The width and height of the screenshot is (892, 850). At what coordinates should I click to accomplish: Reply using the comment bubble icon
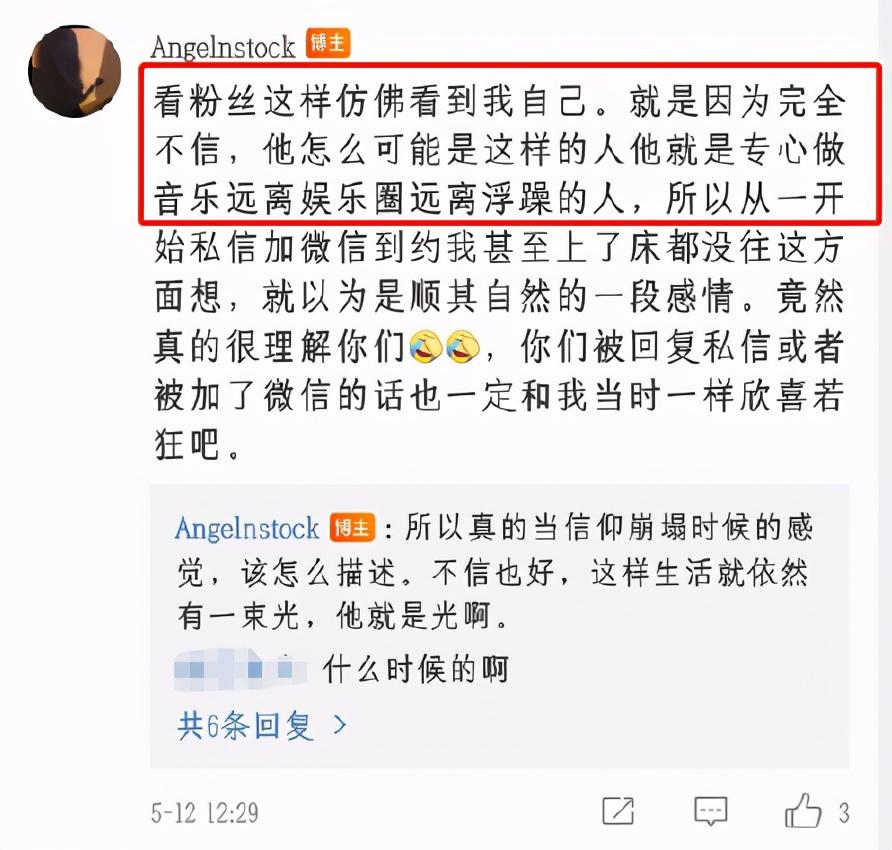pyautogui.click(x=711, y=811)
